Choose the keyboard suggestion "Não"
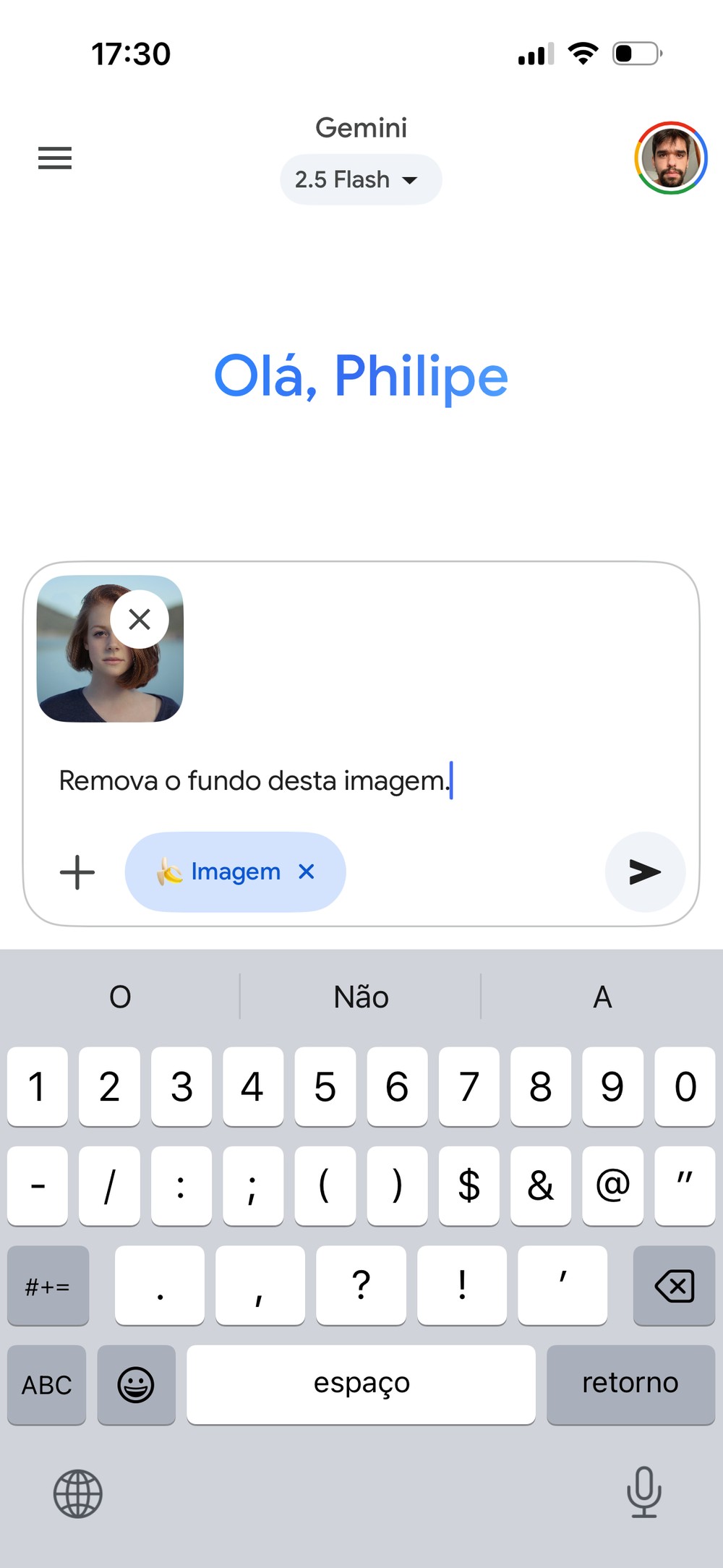The image size is (723, 1568). click(361, 997)
